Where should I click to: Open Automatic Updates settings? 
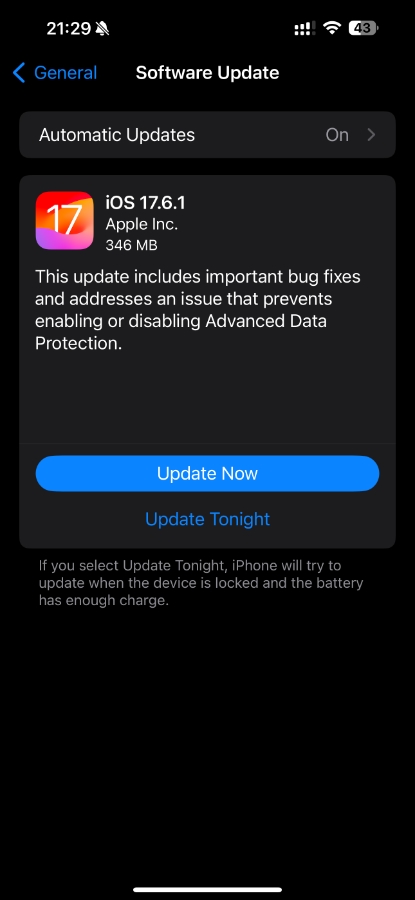pos(207,135)
